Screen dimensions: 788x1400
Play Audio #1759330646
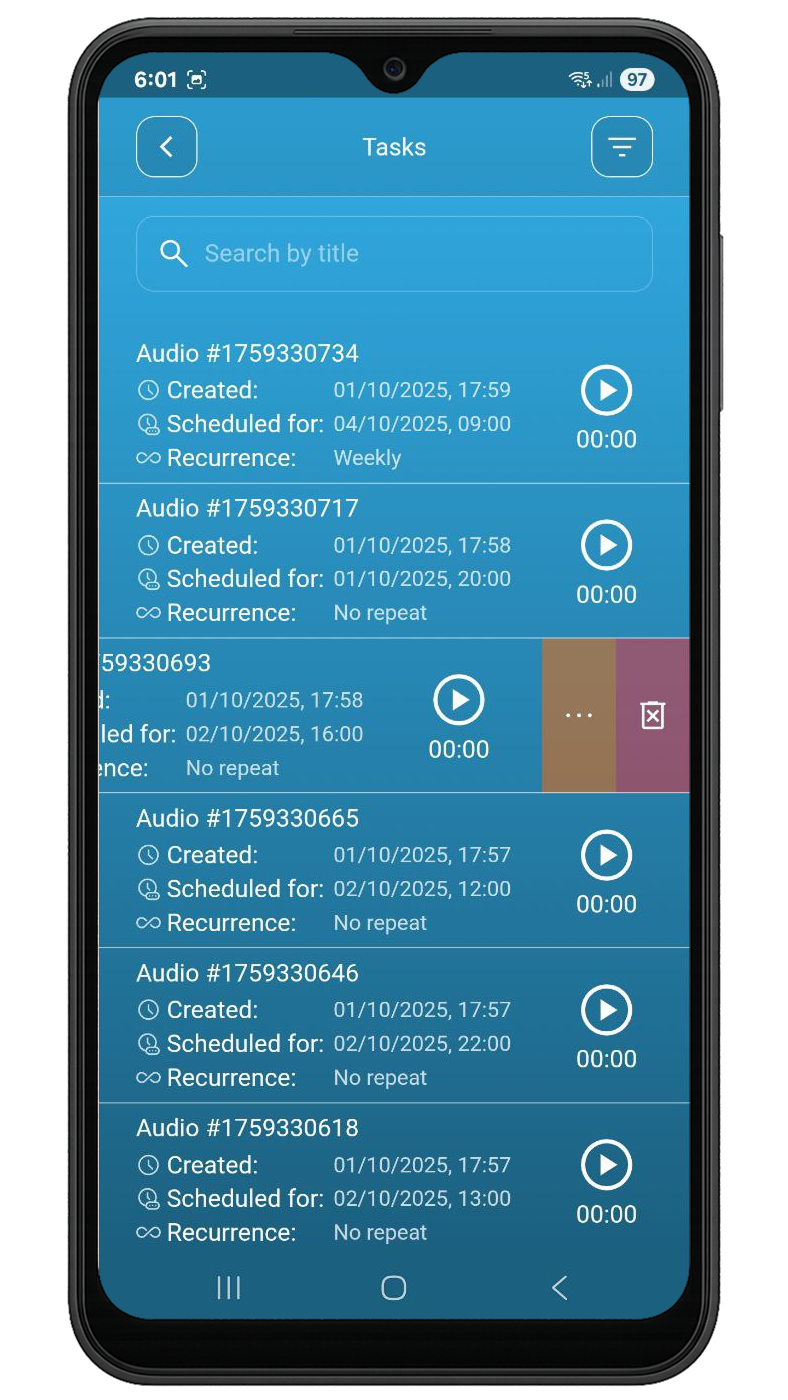[x=606, y=1010]
